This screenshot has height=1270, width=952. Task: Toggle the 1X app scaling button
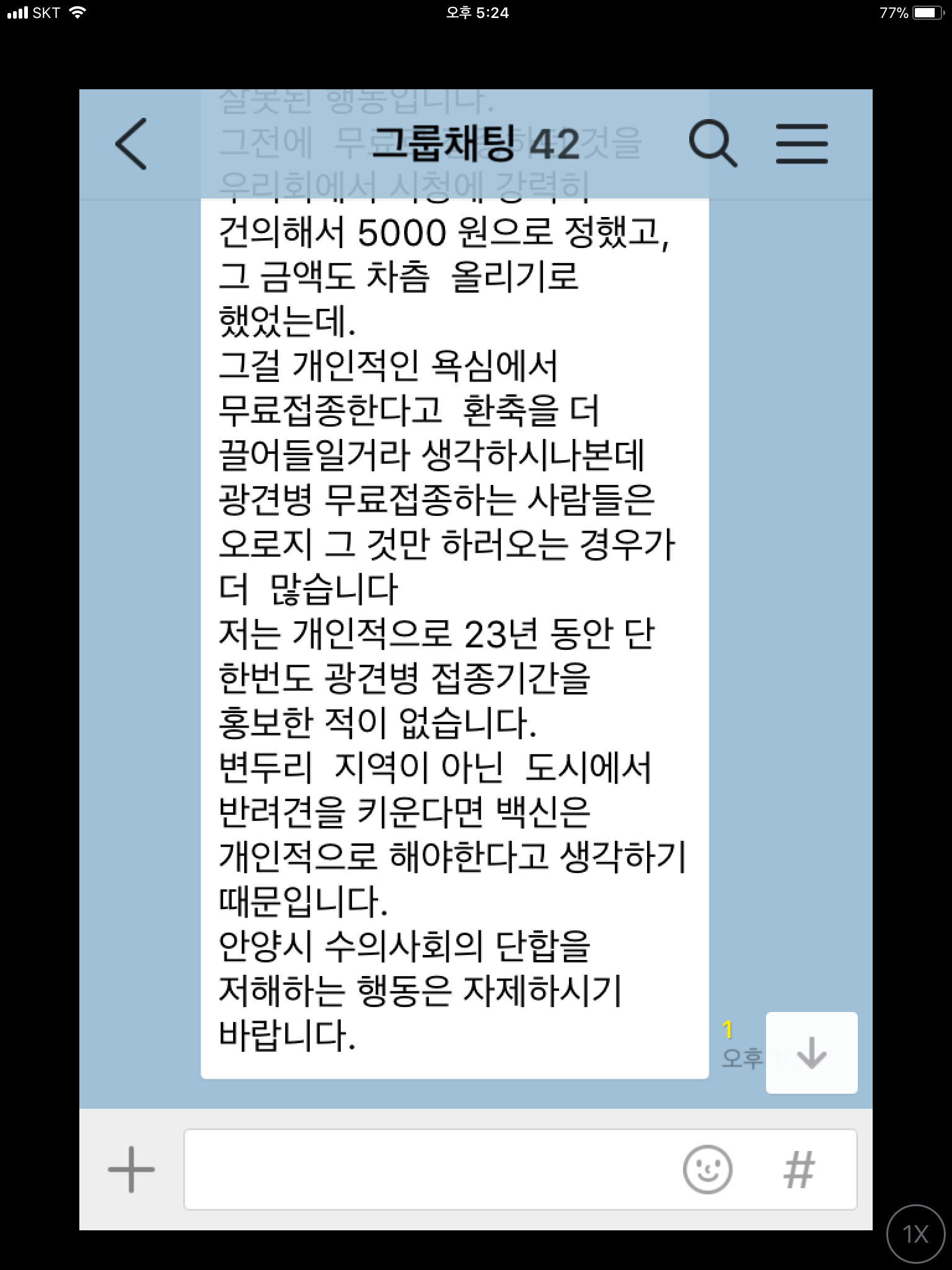(x=915, y=1234)
